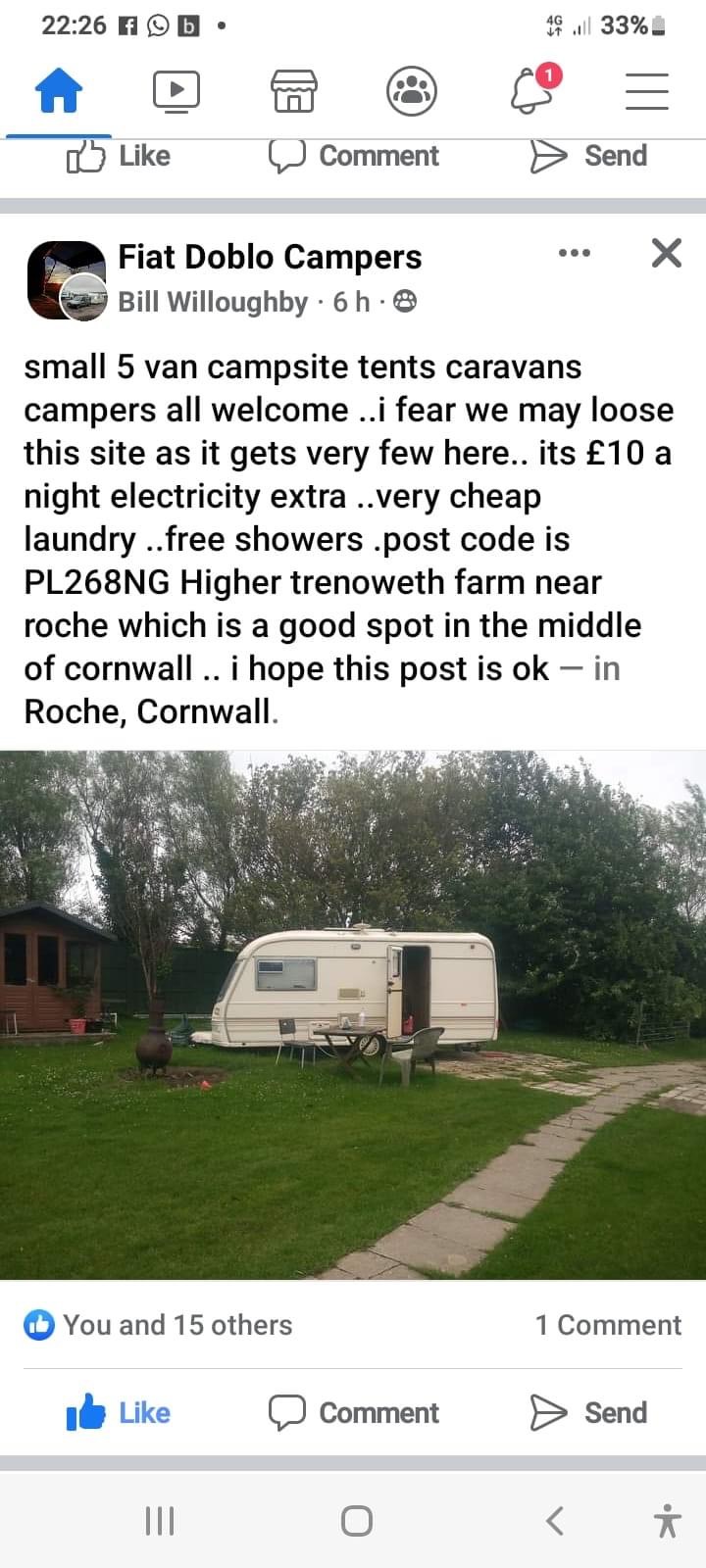Open the post's three-dot options menu

click(574, 253)
